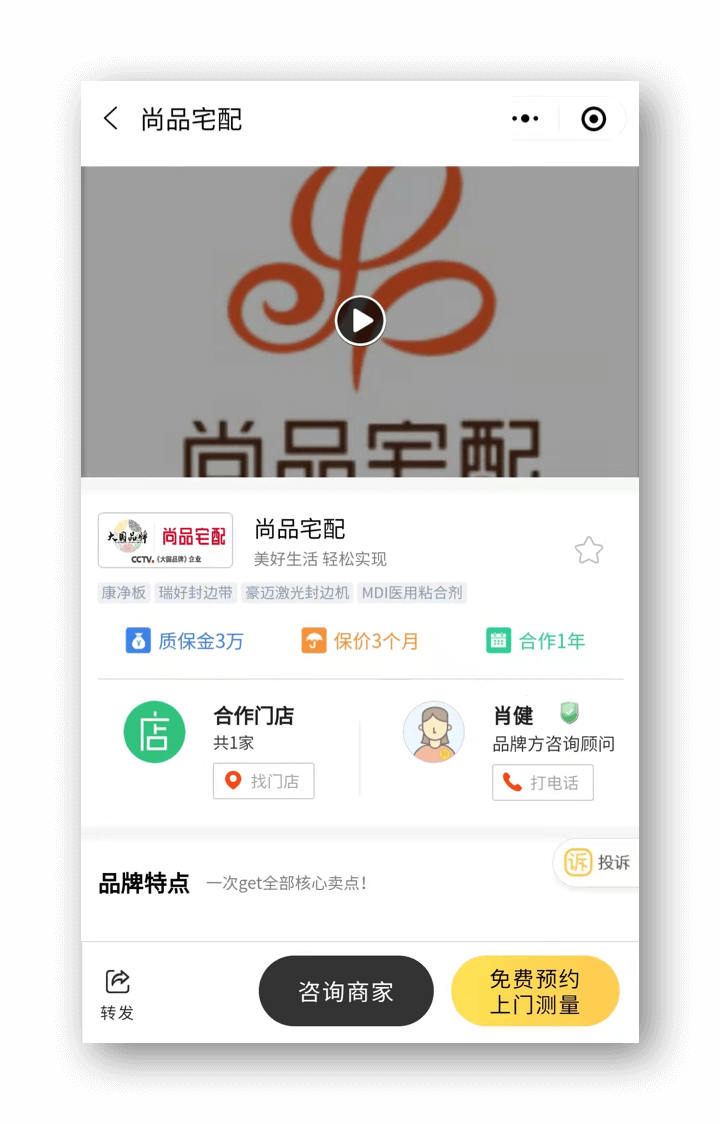Favorite 尚品宅配 with the star icon
Viewport: 720px width, 1124px height.
(589, 550)
